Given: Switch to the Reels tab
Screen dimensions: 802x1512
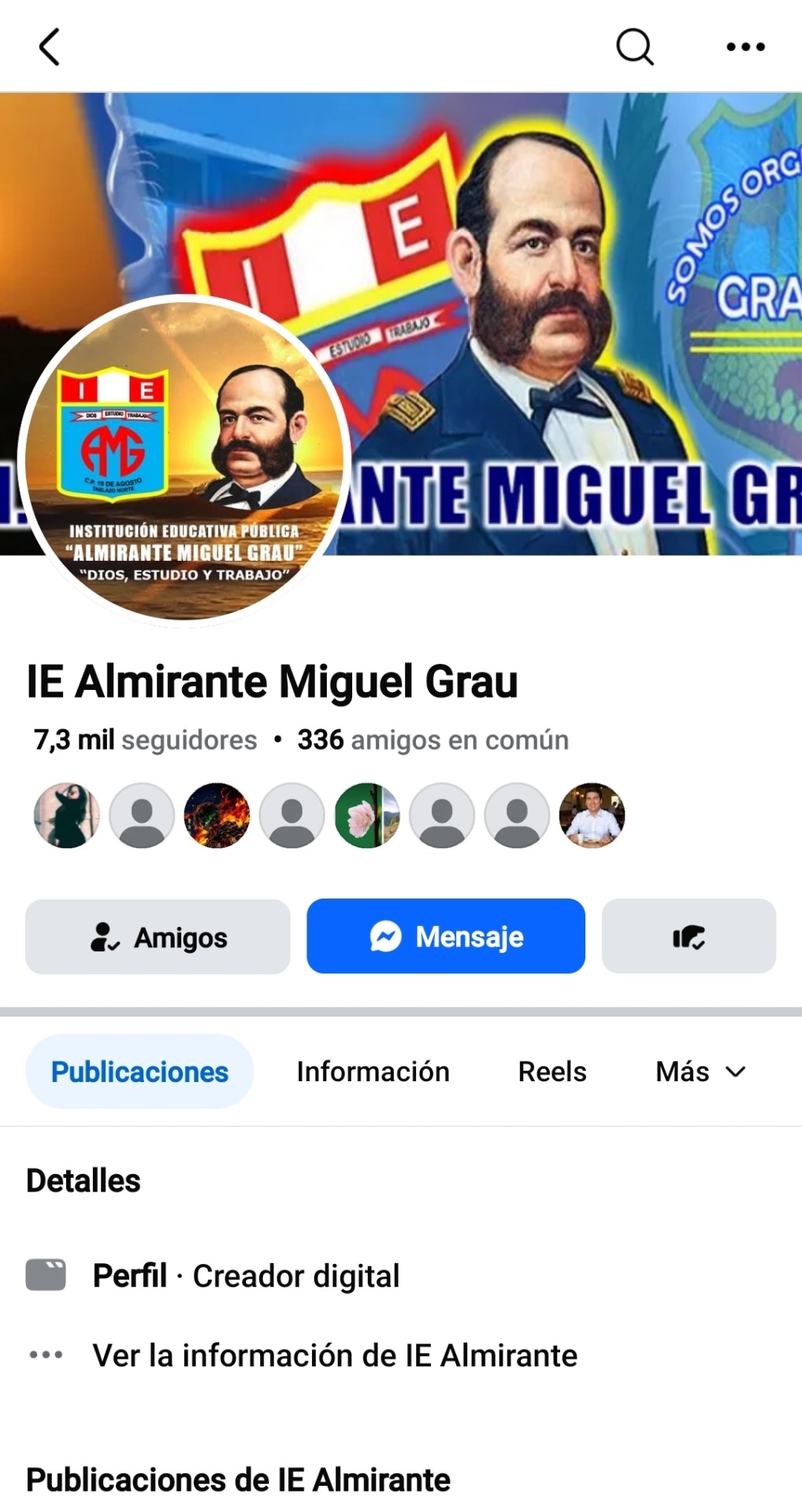Looking at the screenshot, I should point(551,1072).
